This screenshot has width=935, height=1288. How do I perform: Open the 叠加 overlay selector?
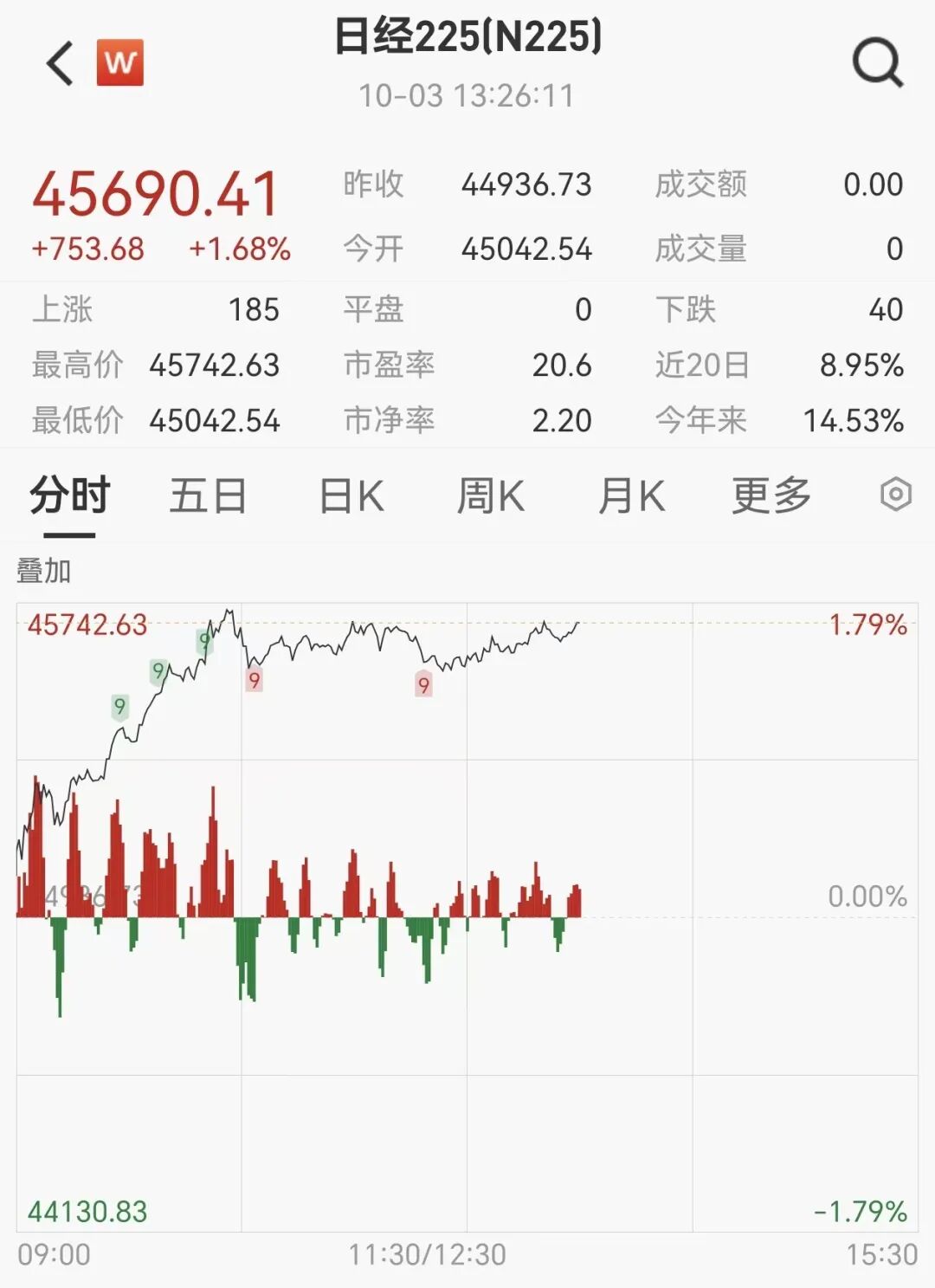[x=42, y=572]
